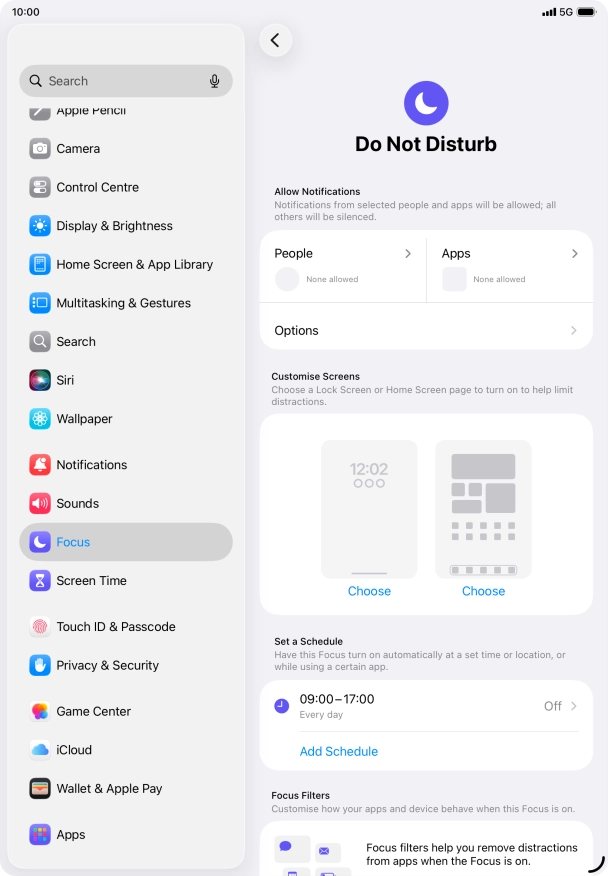Open the 09:00–17:00 schedule
608x876 pixels.
[425, 706]
